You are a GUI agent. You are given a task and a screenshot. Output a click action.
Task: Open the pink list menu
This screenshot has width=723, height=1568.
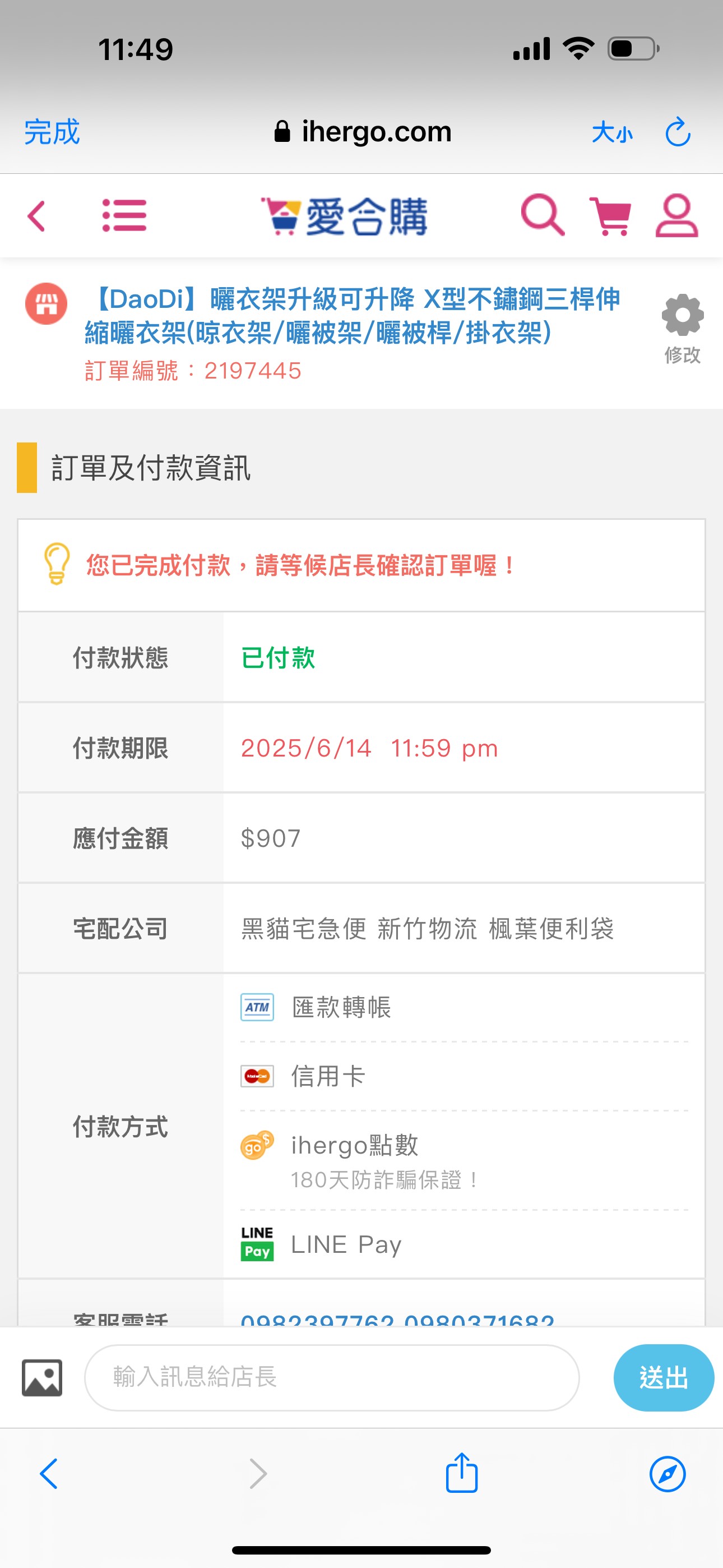[x=124, y=215]
